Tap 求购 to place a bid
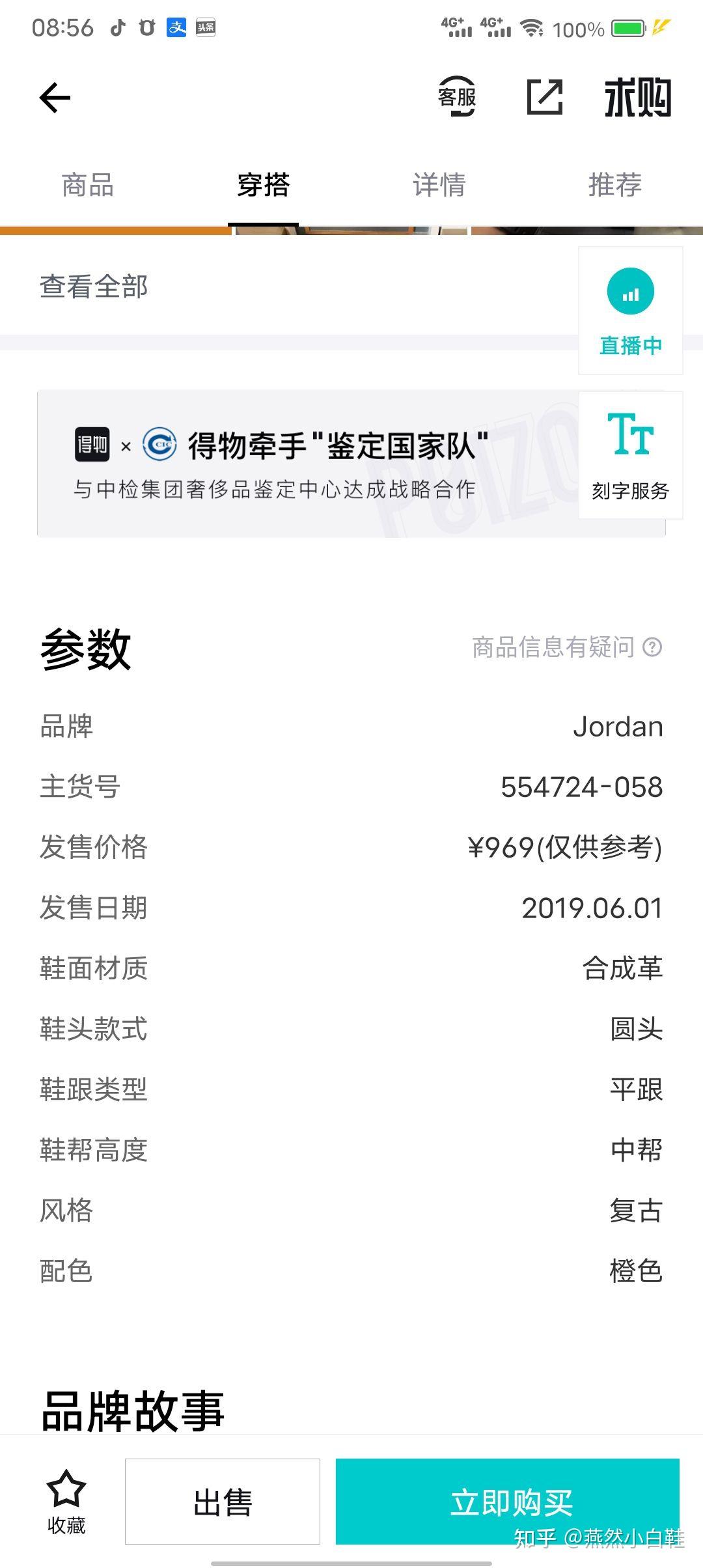This screenshot has width=703, height=1568. [638, 98]
